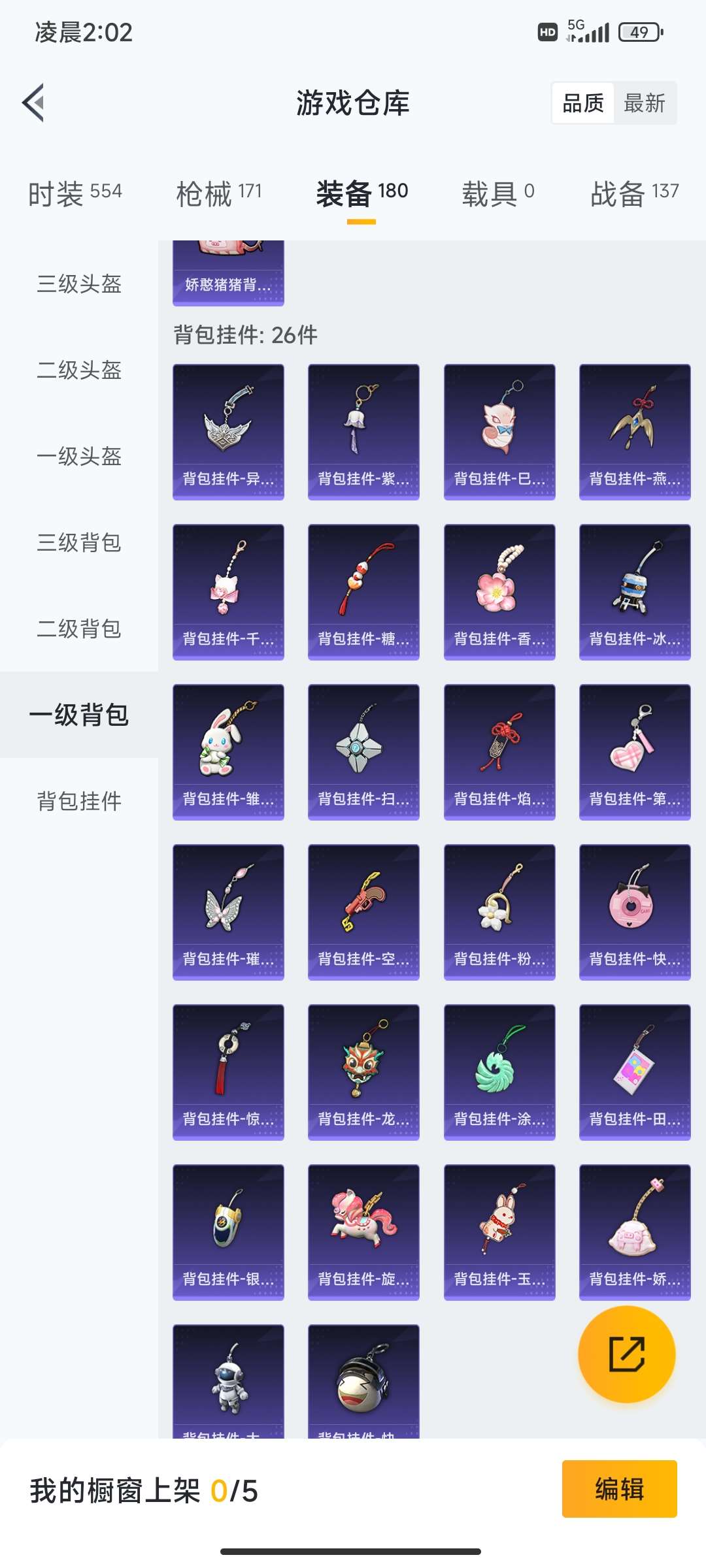
Task: Select 三级头盔 in the sidebar
Action: (79, 284)
